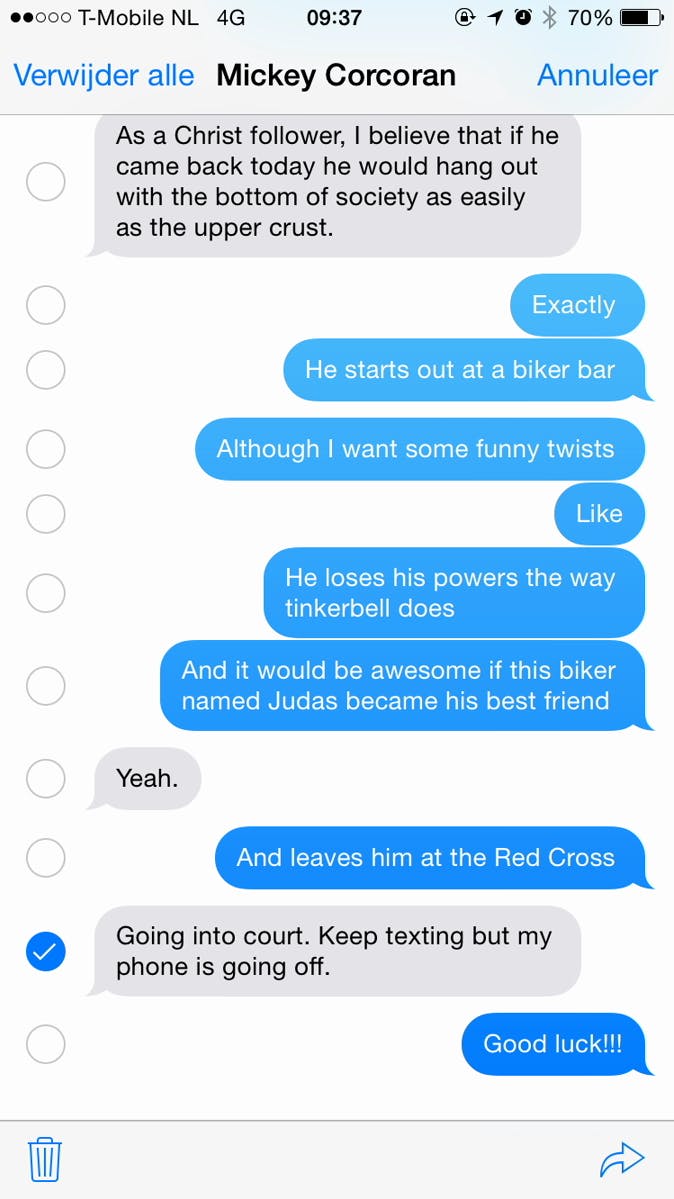Select the 'He starts out at a biker bar' message
The image size is (674, 1199).
pos(45,370)
